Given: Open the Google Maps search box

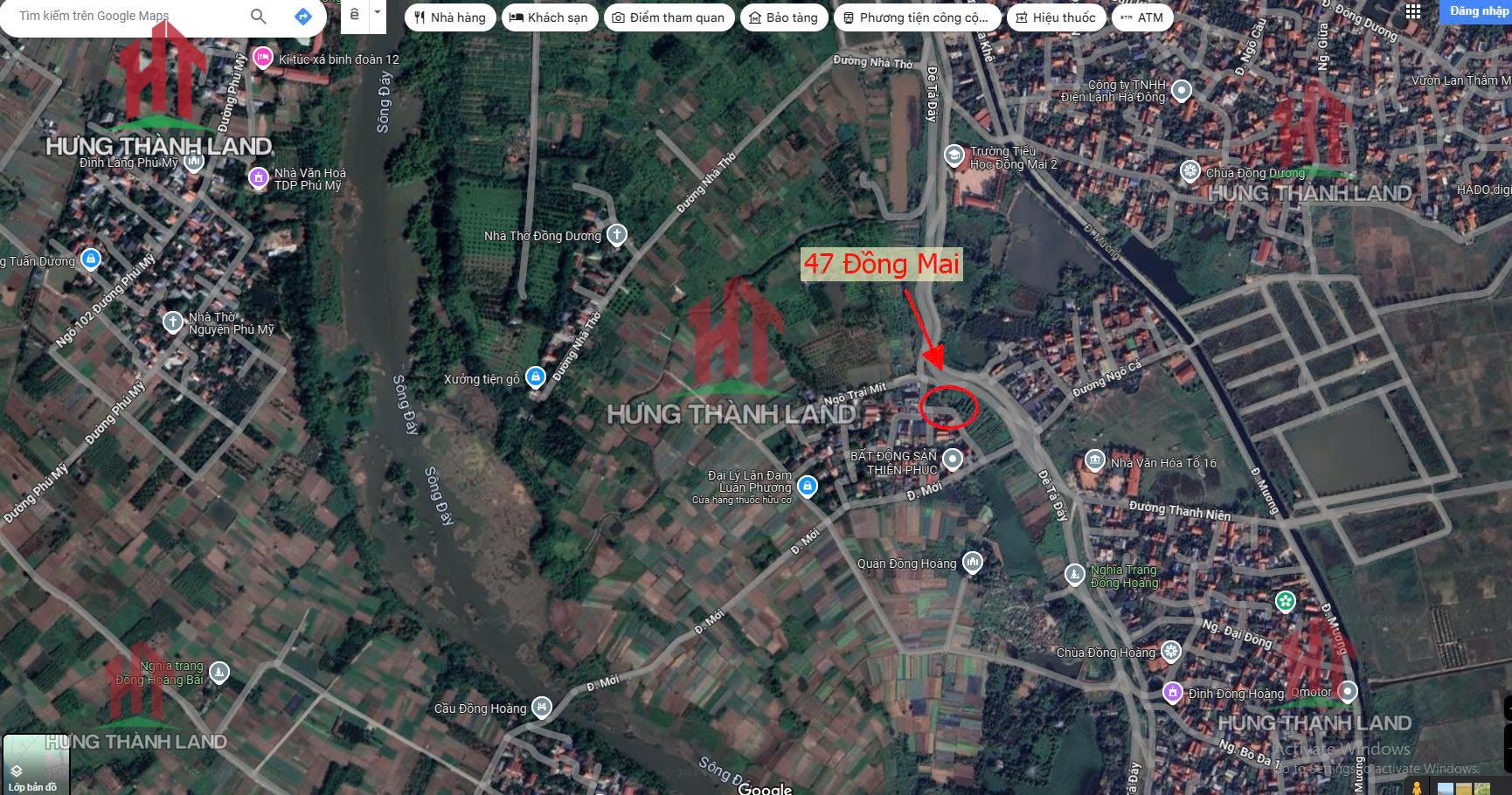Looking at the screenshot, I should pos(122,16).
